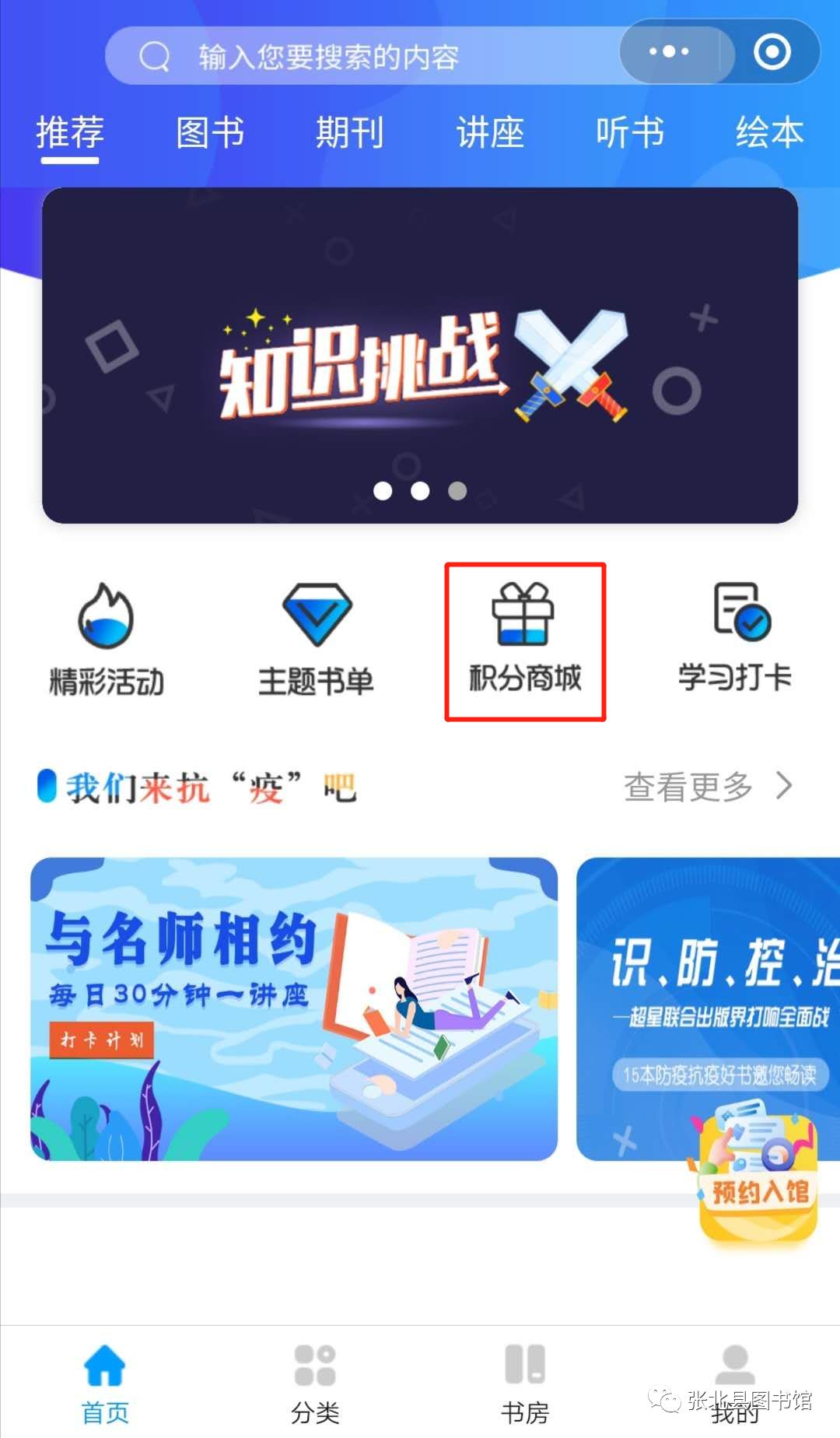This screenshot has height=1438, width=840.
Task: Tap the circular capsule button top right
Action: pos(772,51)
